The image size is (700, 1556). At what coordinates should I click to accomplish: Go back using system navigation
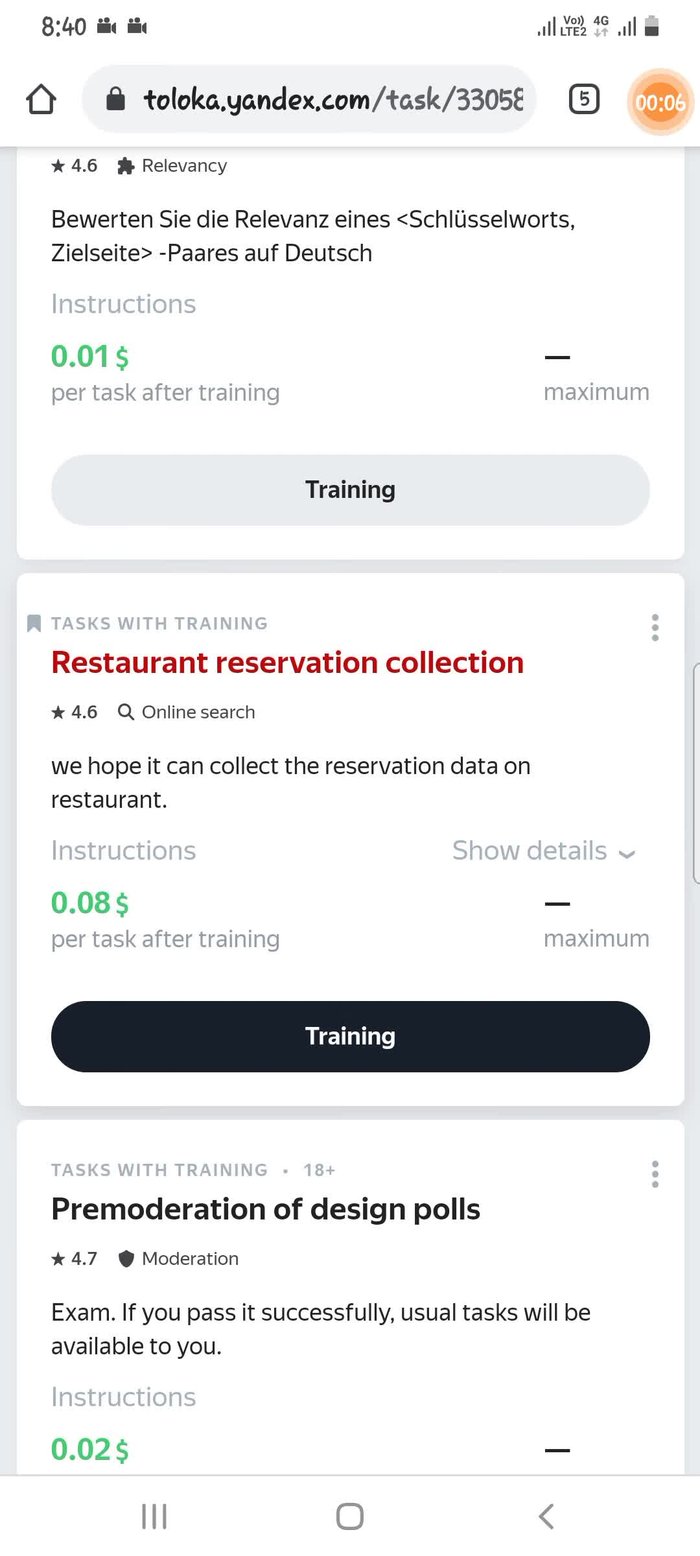point(546,1516)
